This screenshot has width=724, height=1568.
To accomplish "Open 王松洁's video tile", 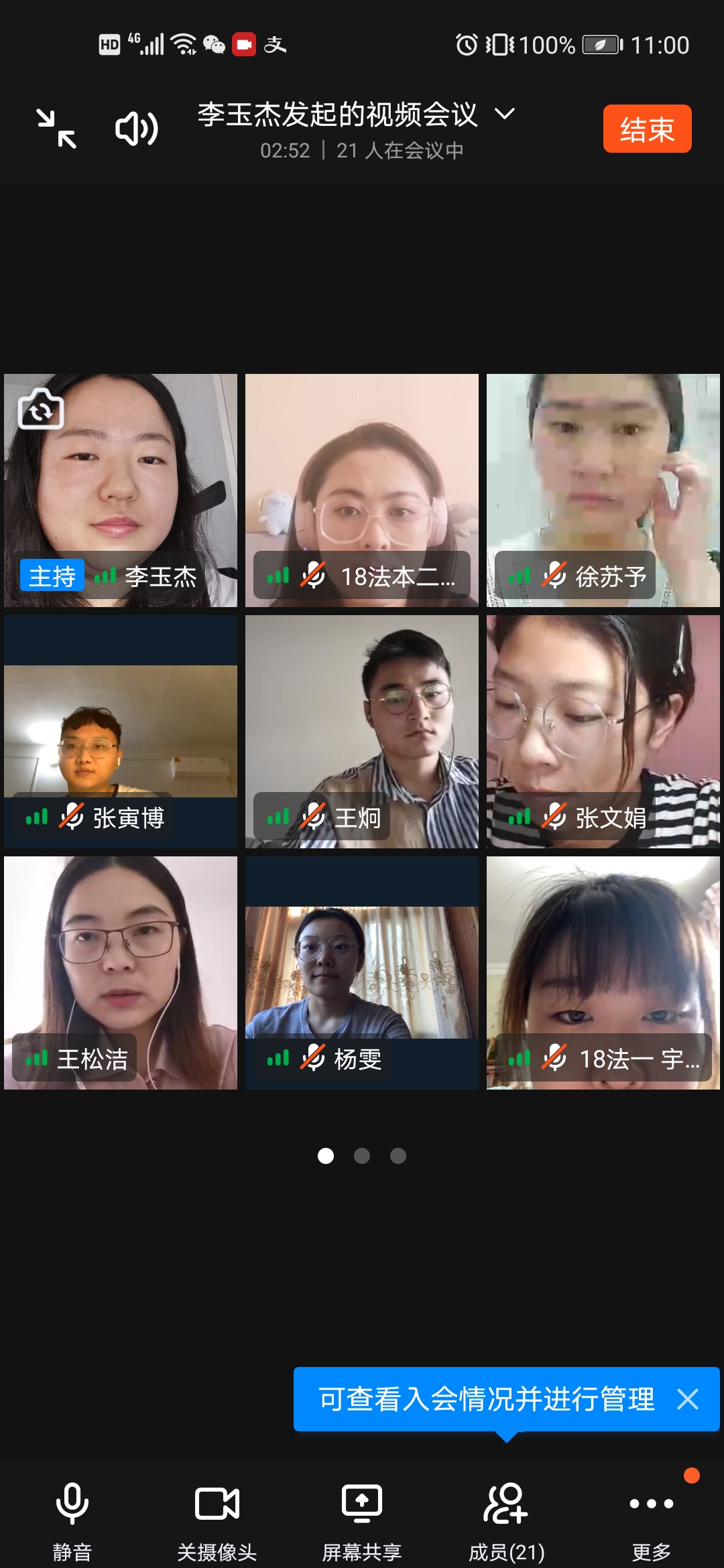I will point(121,973).
